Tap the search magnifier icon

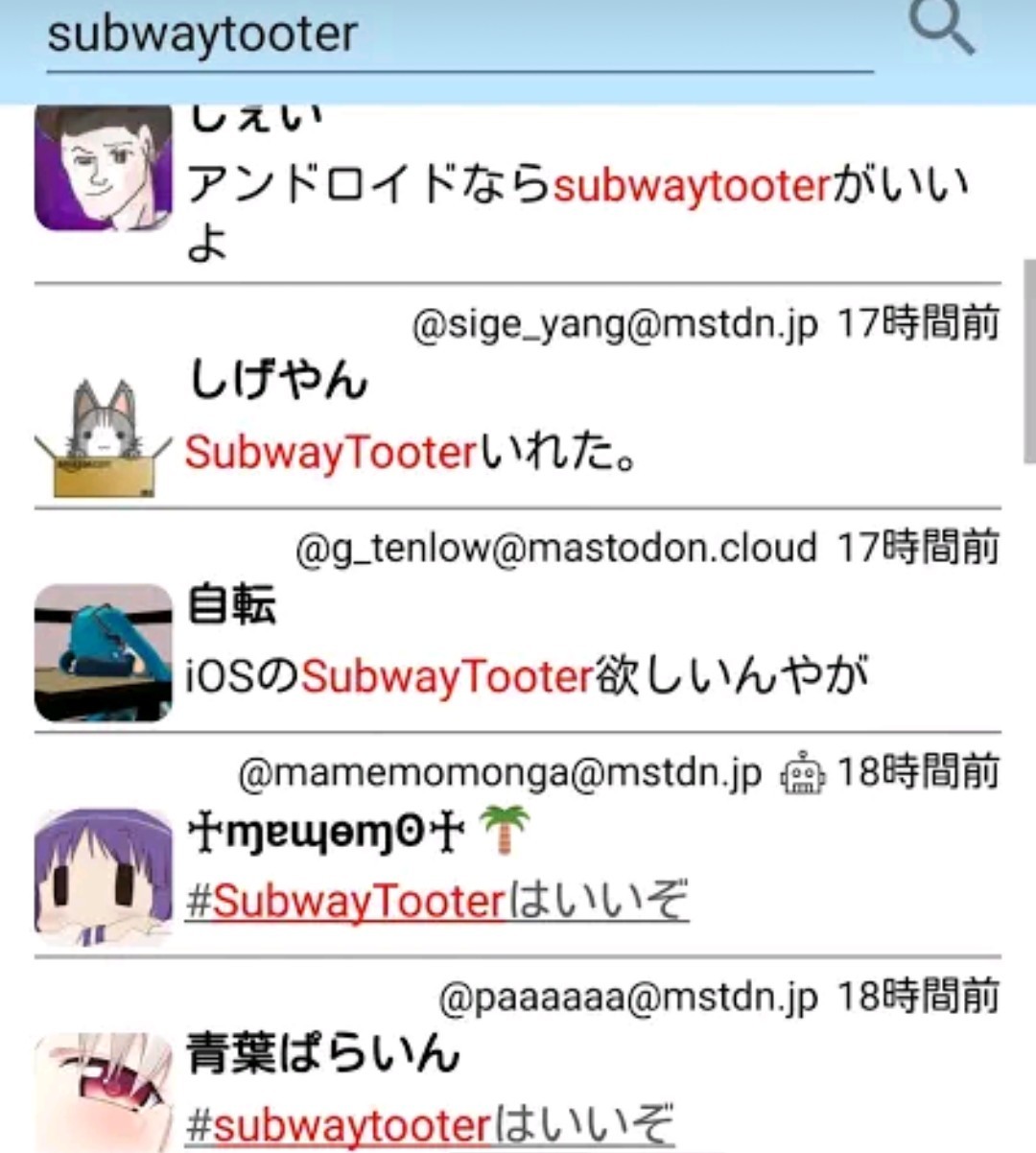[x=941, y=29]
